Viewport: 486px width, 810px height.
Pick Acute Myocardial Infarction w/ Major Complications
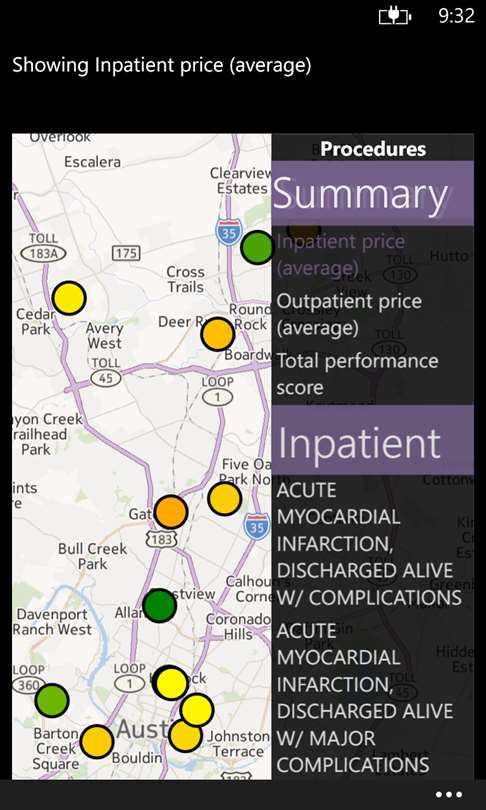(x=365, y=698)
